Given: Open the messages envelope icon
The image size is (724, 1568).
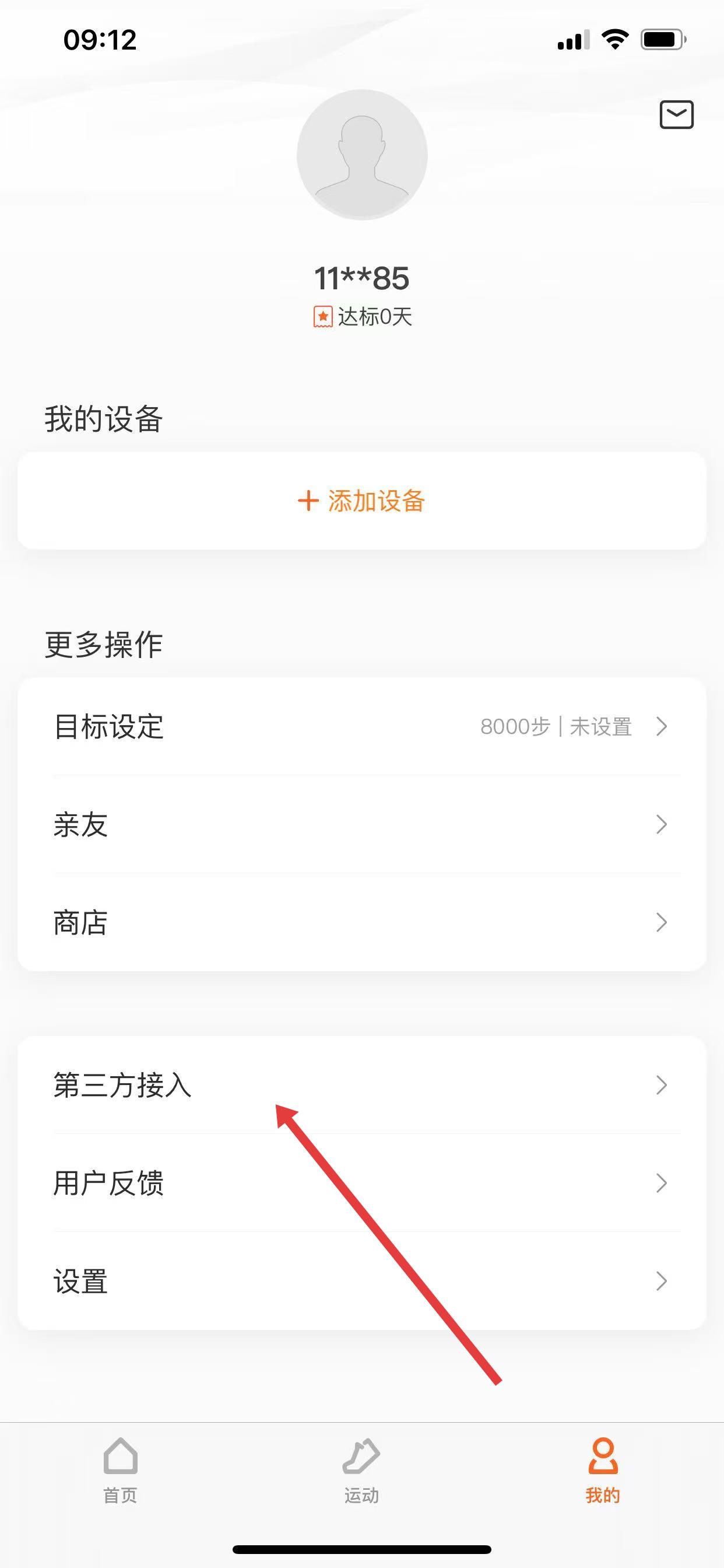Looking at the screenshot, I should tap(676, 114).
